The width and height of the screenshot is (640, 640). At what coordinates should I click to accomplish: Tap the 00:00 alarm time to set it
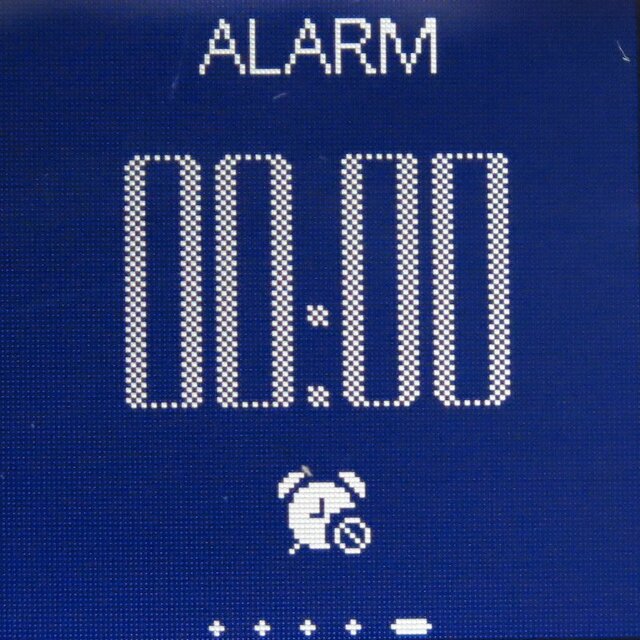[320, 280]
